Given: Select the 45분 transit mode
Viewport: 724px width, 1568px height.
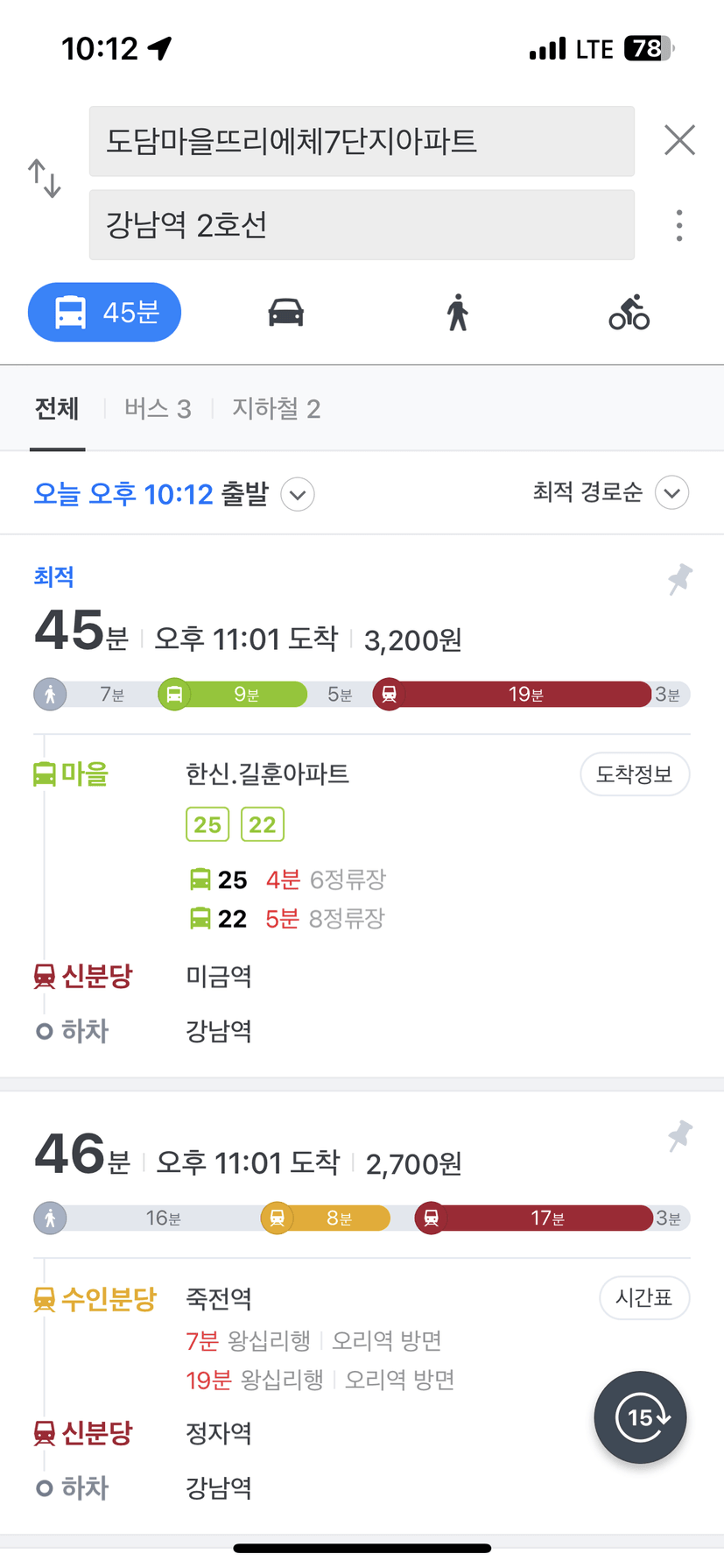Looking at the screenshot, I should 104,312.
